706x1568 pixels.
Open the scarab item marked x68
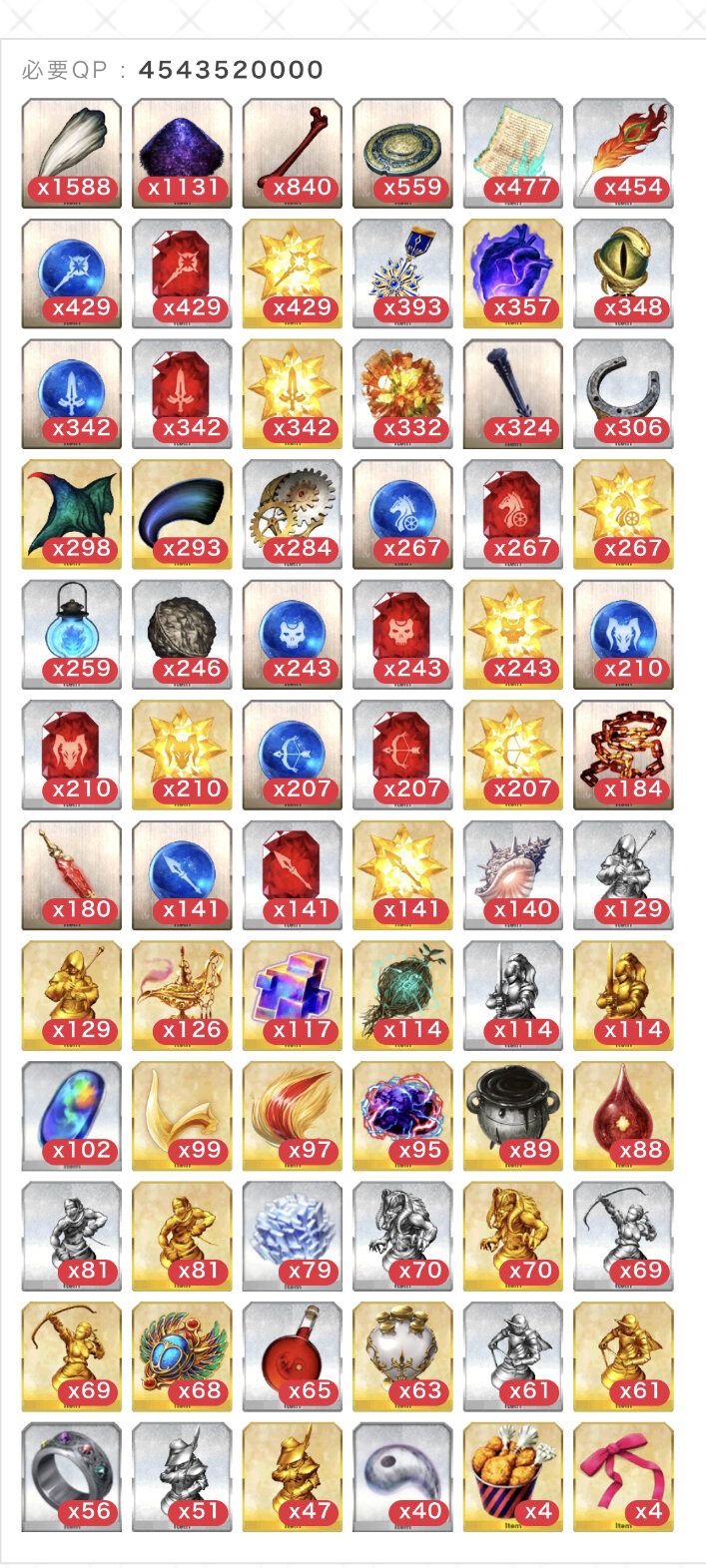click(x=182, y=1356)
